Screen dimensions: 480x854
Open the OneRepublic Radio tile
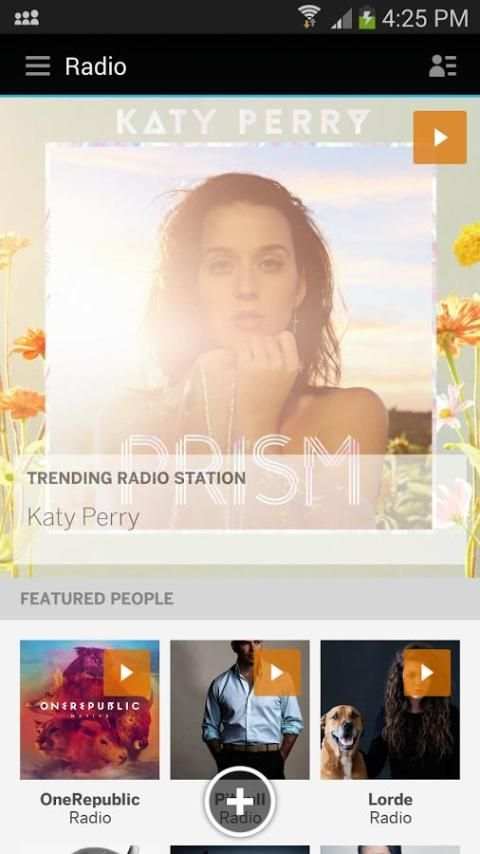pyautogui.click(x=90, y=733)
